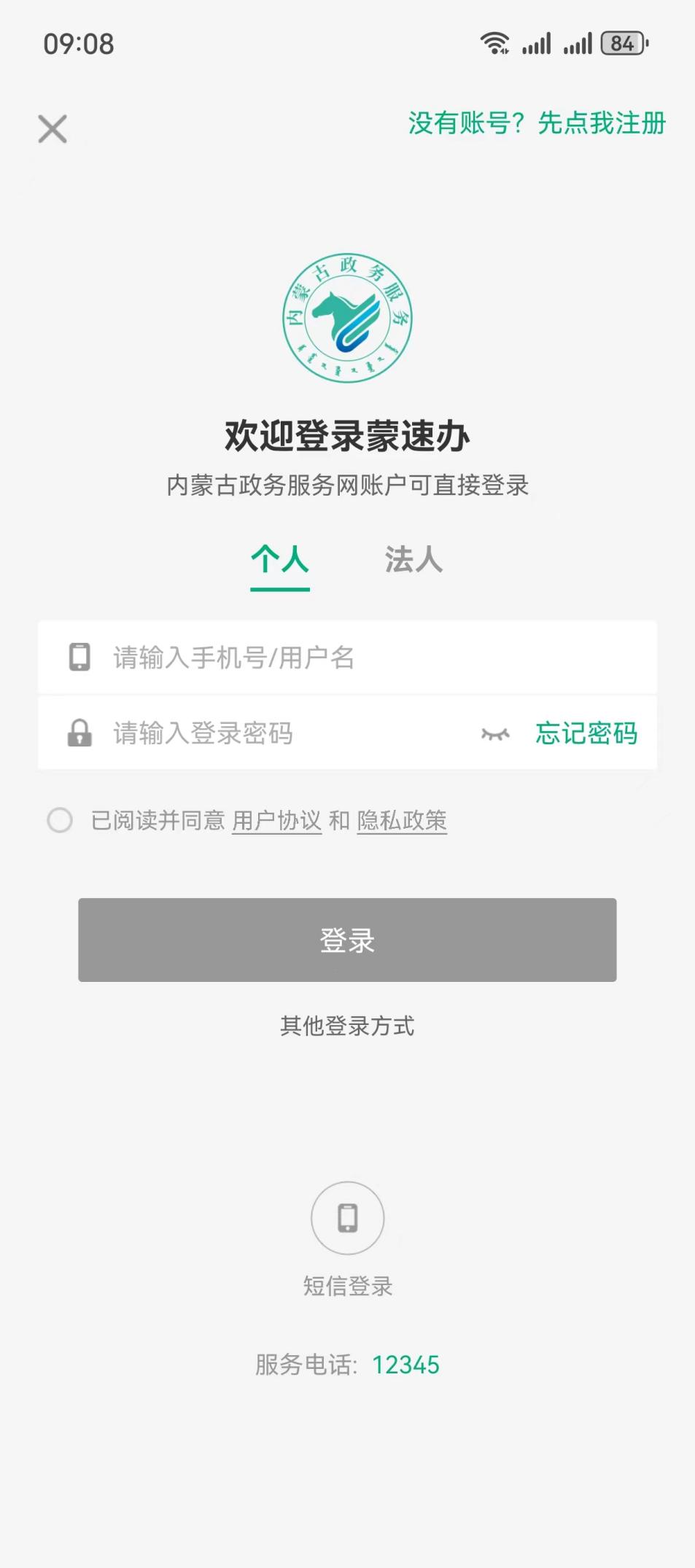Focus the 手机号/用户名 input field
695x1568 pixels.
[x=365, y=658]
